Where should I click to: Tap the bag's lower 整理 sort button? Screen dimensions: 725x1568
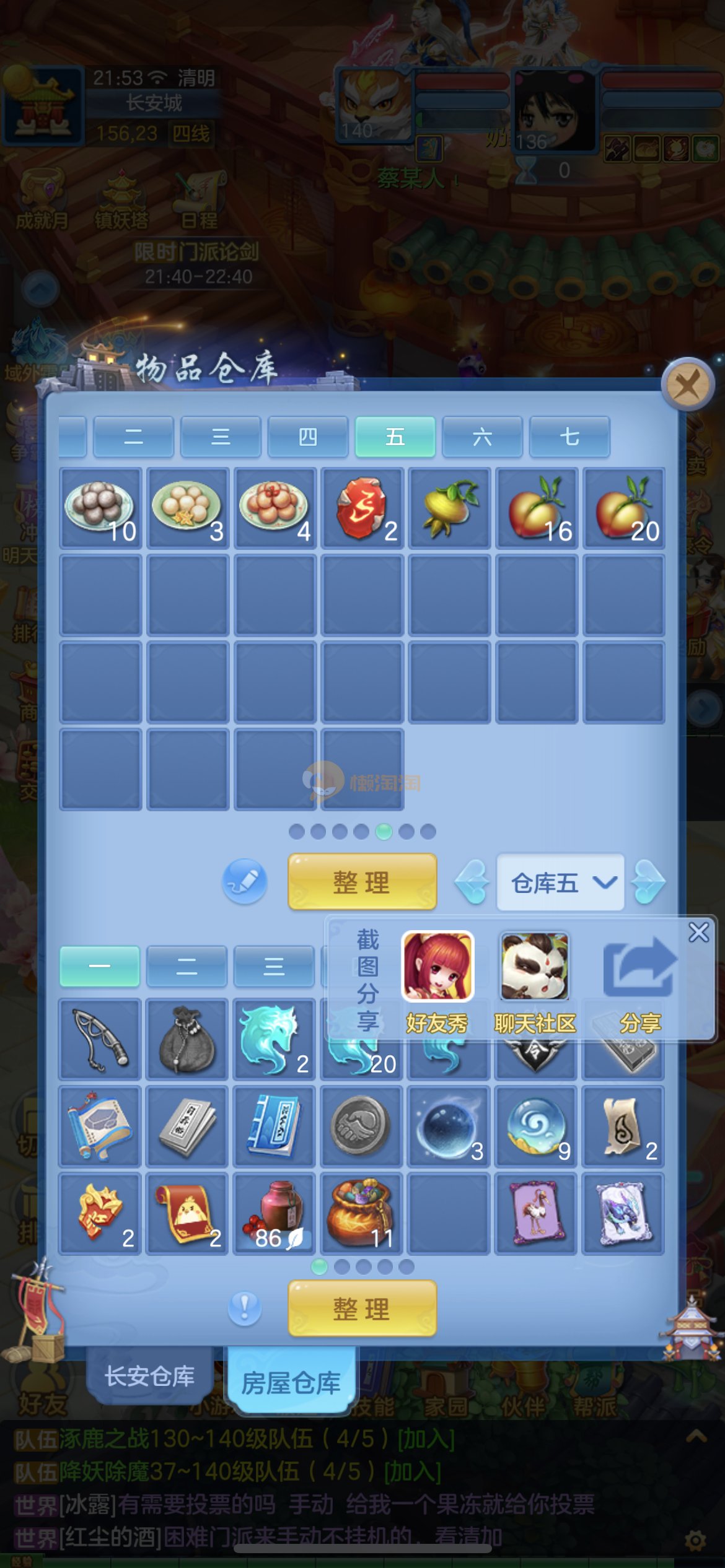362,1309
